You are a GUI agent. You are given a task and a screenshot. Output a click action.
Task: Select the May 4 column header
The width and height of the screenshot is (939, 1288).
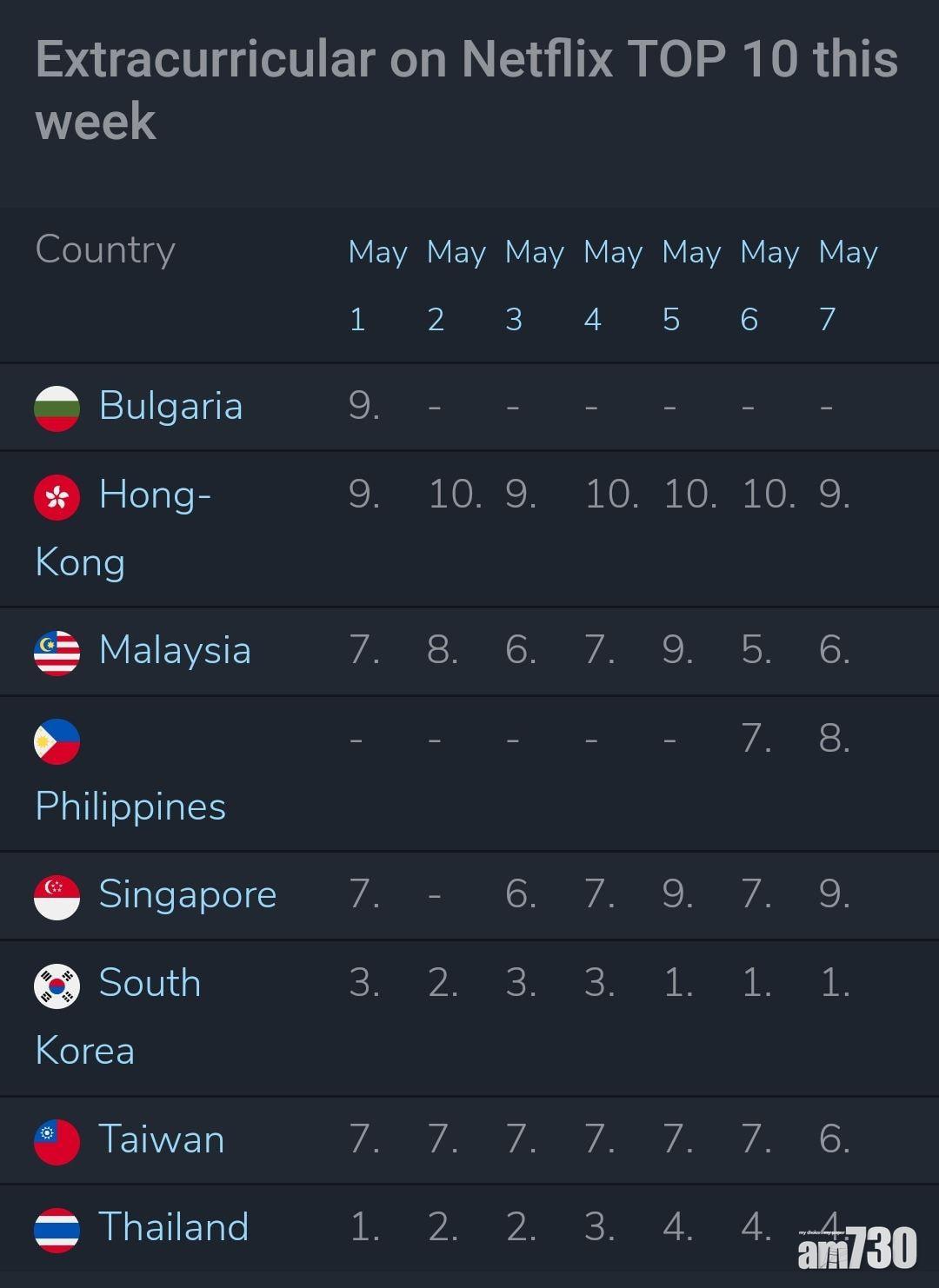[x=612, y=284]
